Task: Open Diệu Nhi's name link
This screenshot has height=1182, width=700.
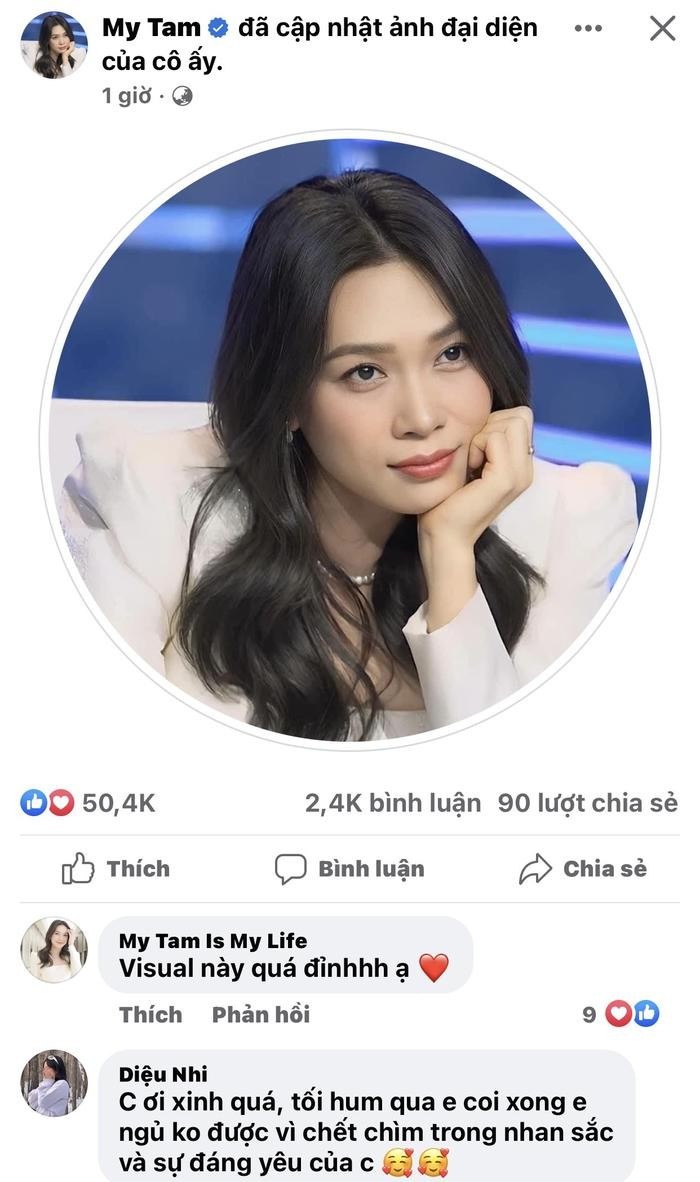Action: [163, 1074]
